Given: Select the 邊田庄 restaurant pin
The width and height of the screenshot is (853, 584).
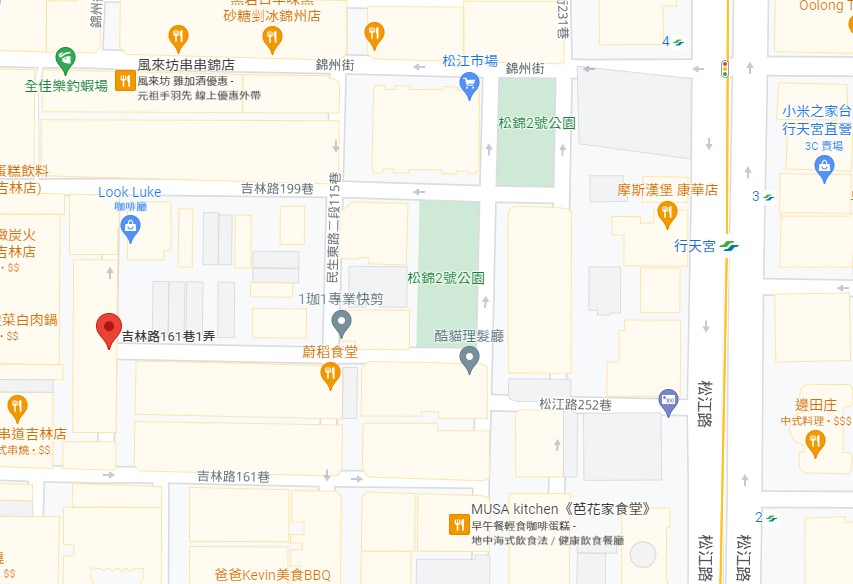Looking at the screenshot, I should click(x=815, y=442).
